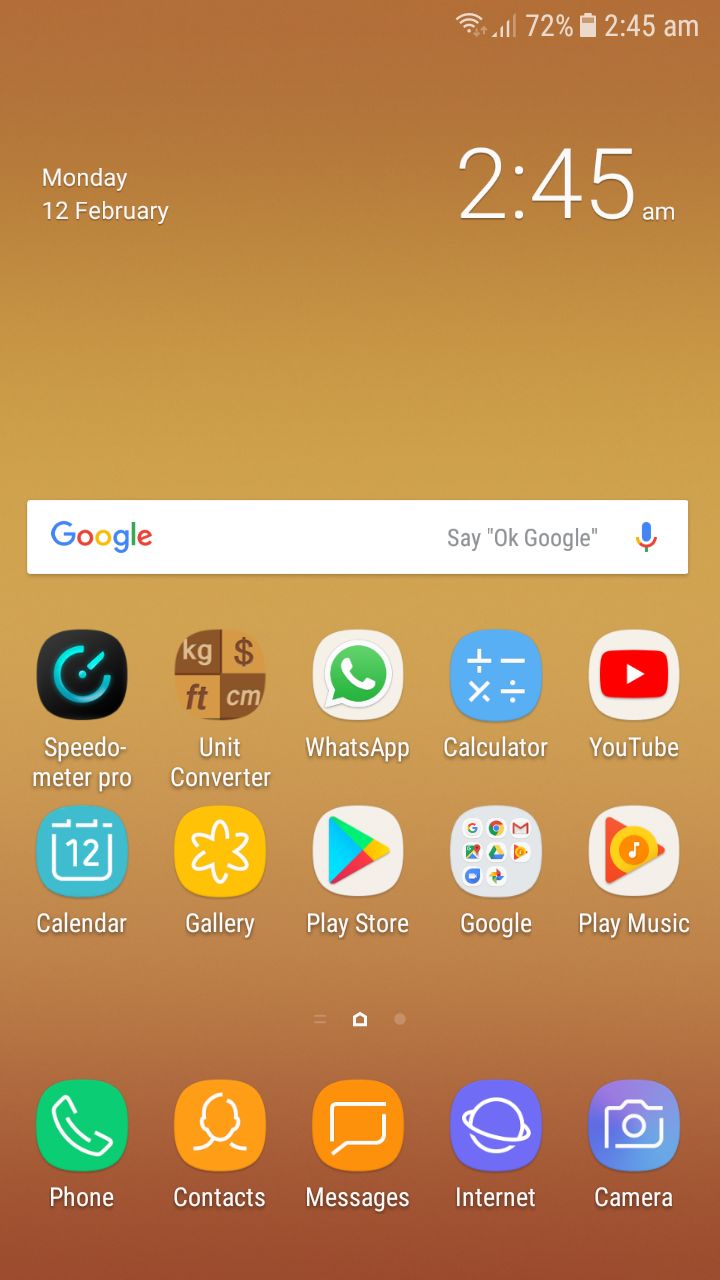Start voice search with the microphone

click(646, 537)
